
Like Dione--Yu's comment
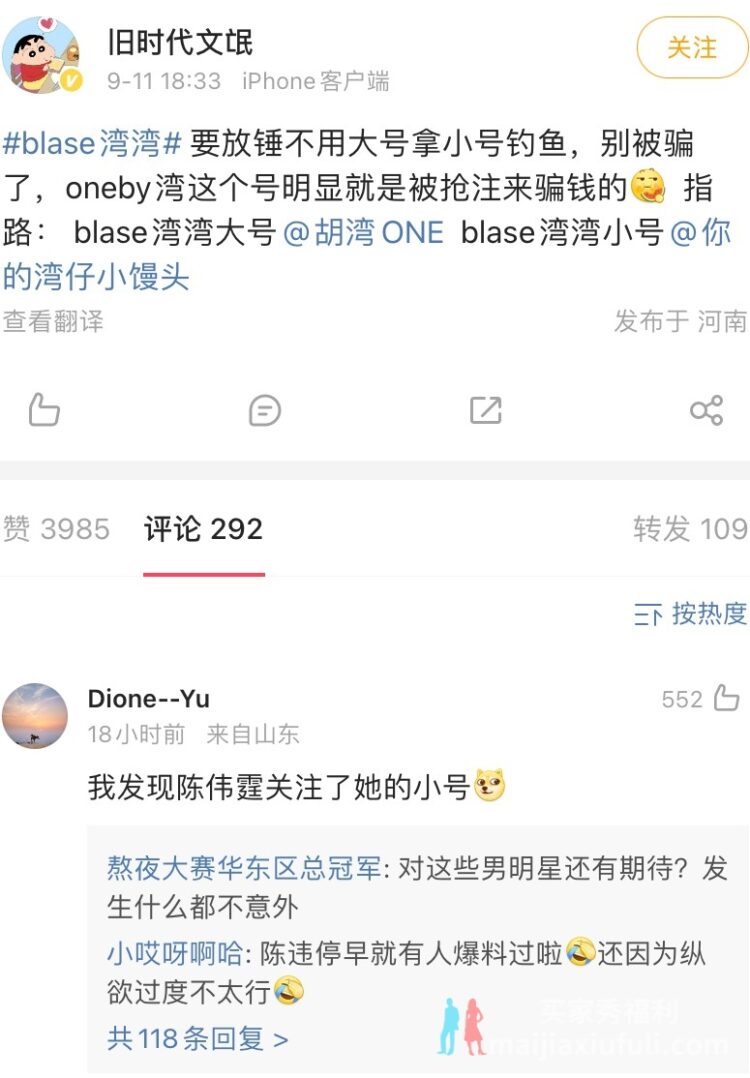727,699
